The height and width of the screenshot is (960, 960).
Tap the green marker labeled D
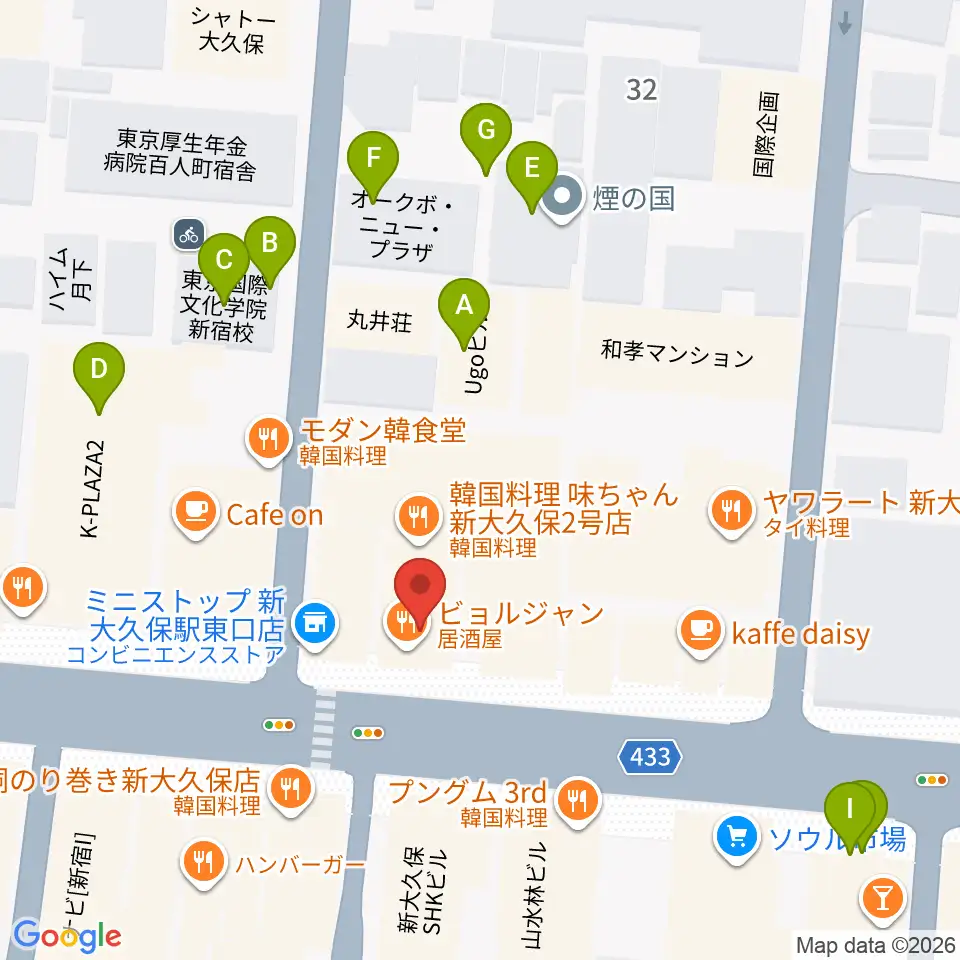click(x=99, y=372)
